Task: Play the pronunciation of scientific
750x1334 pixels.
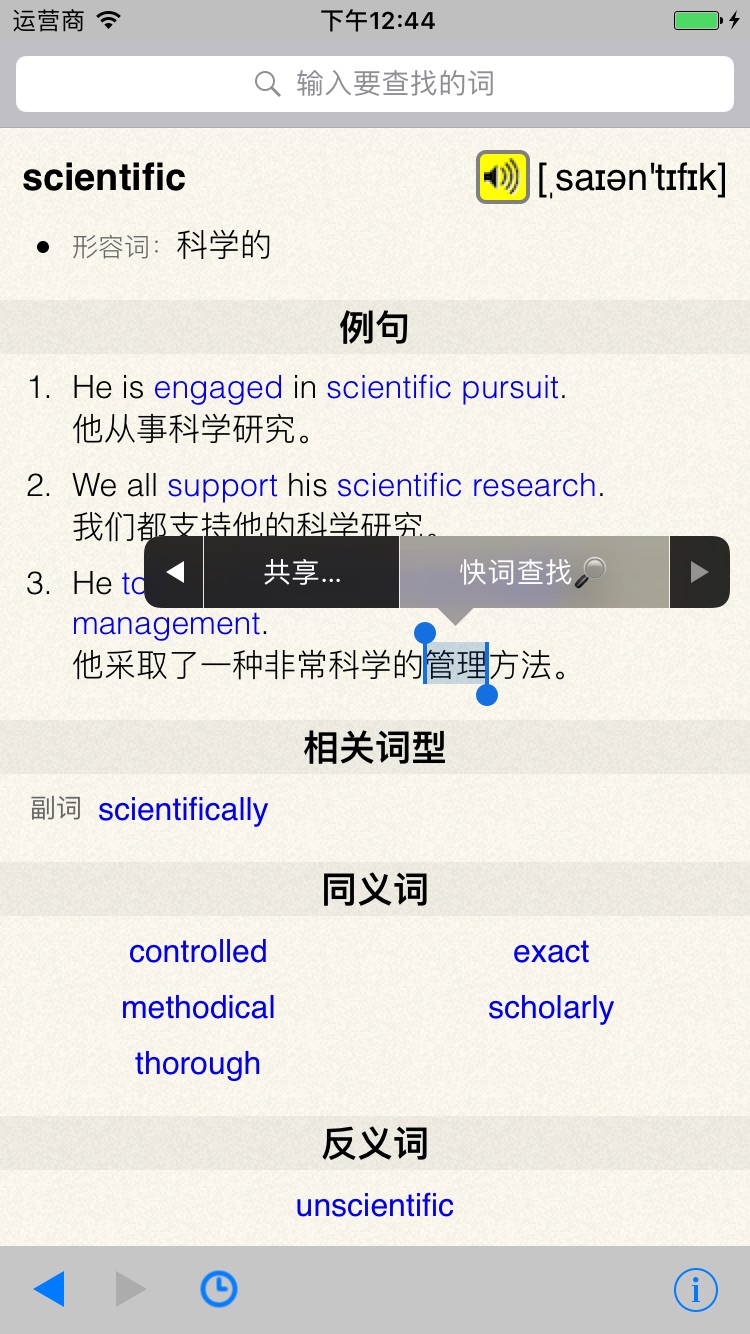Action: tap(502, 177)
